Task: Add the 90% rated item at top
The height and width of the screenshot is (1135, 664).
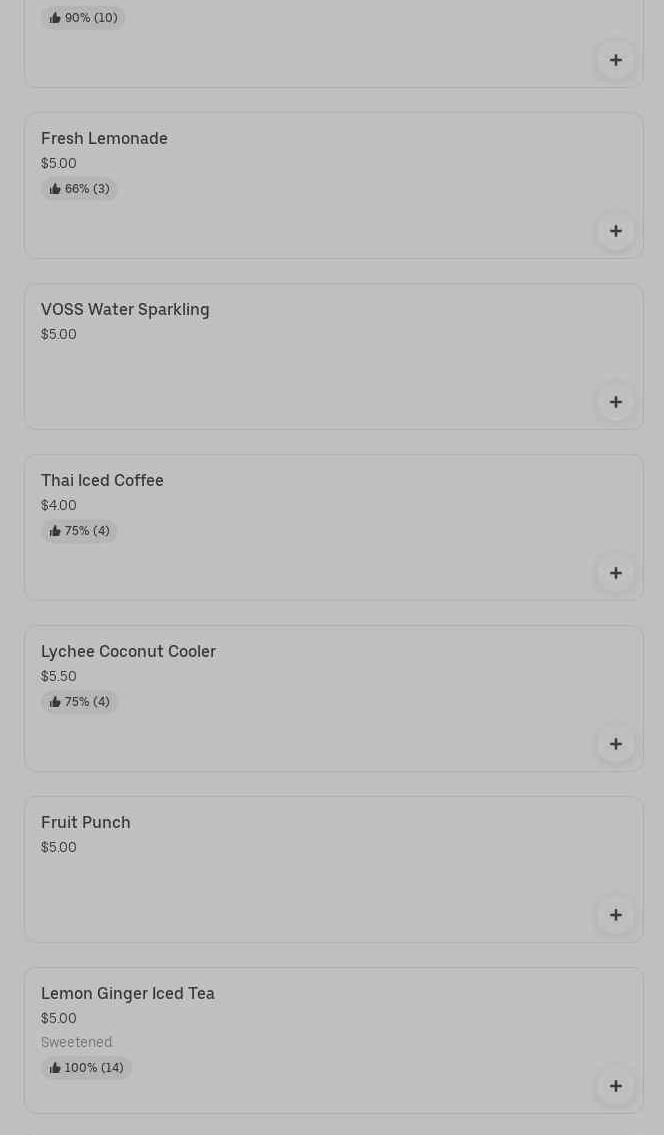Action: point(615,60)
